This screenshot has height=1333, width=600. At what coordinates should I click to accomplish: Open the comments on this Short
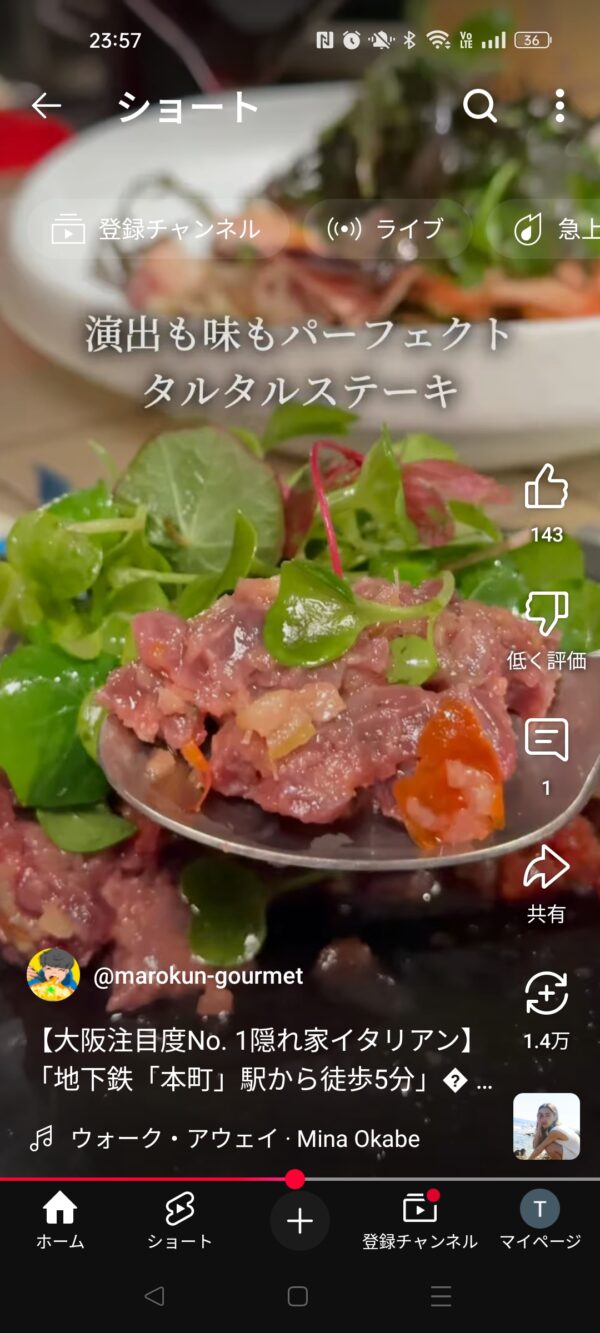pos(546,741)
